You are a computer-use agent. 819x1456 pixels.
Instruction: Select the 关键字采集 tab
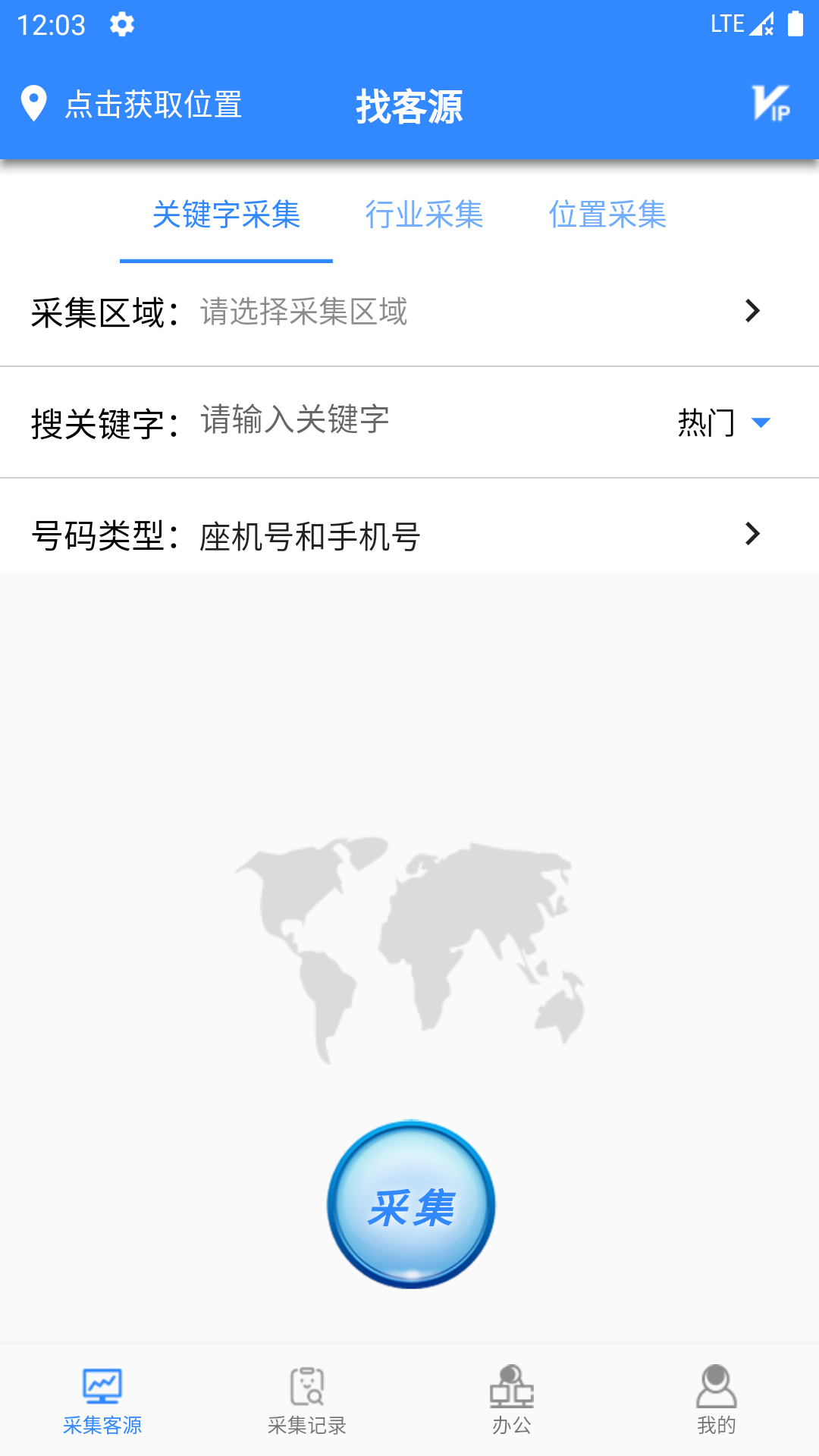point(226,216)
